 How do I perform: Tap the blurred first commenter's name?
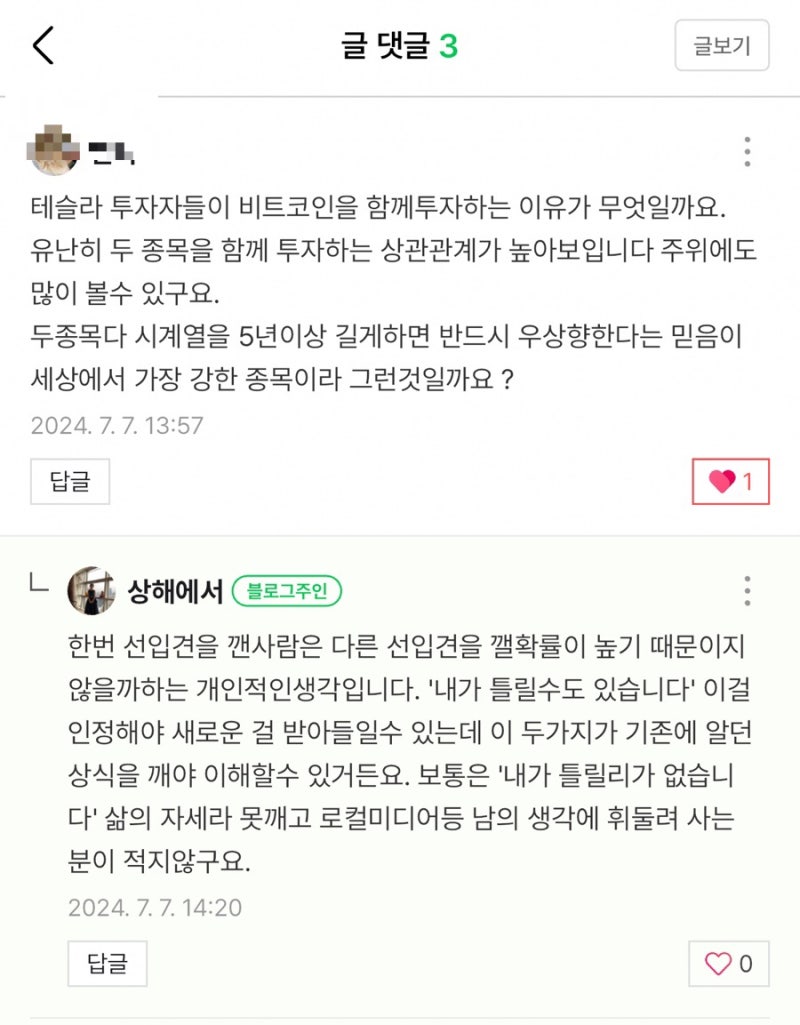coord(110,150)
